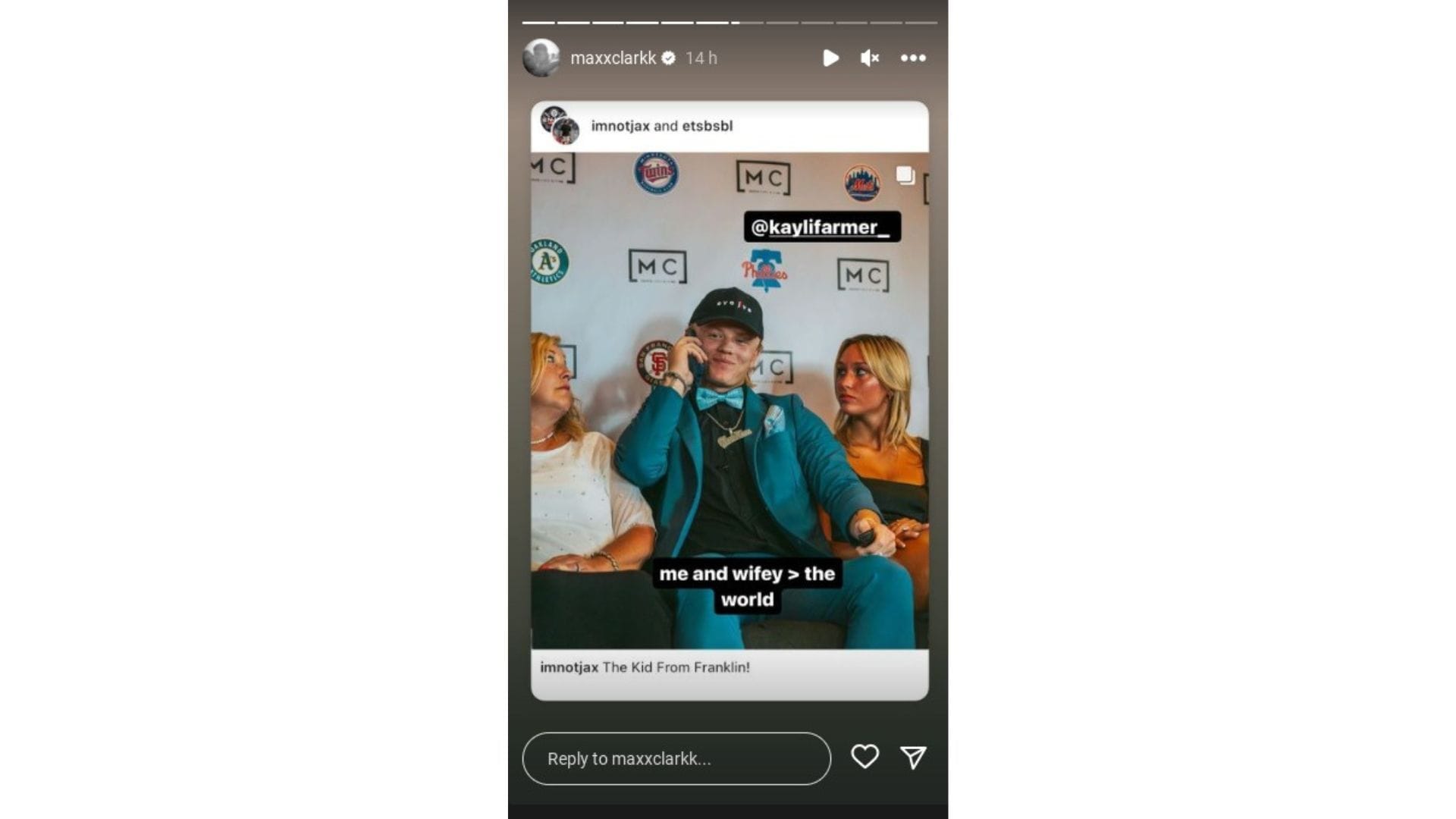Open maxxclarkk's profile from the username
The width and height of the screenshot is (1456, 819).
613,58
